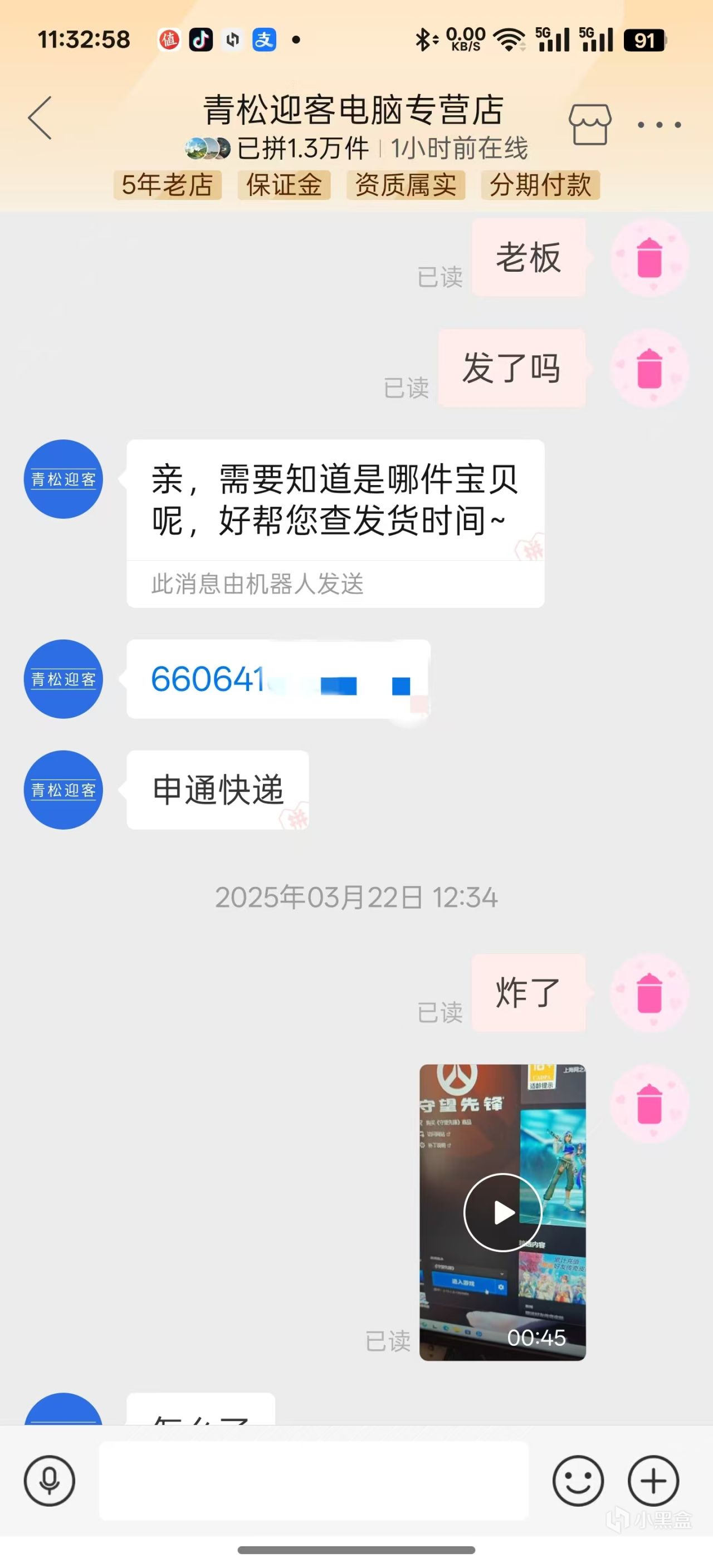This screenshot has width=713, height=1568.
Task: Tap the 资质属实 badge
Action: tap(406, 185)
